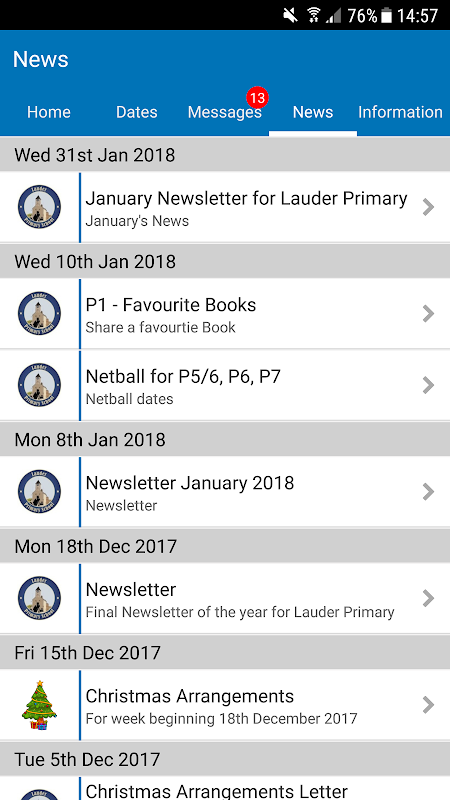The image size is (450, 800).
Task: Open January Newsletter for Lauder Primary
Action: pos(225,207)
